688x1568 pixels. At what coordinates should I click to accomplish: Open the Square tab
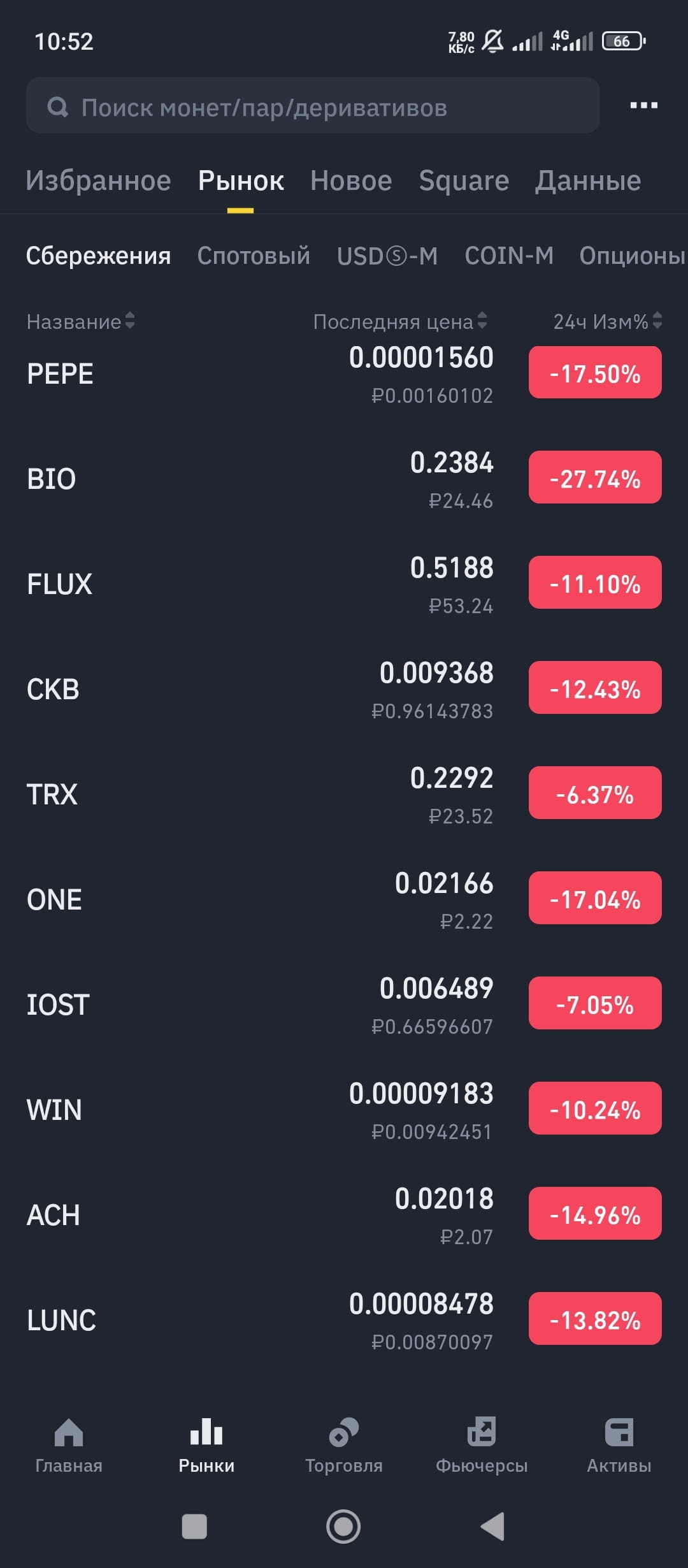(x=464, y=181)
